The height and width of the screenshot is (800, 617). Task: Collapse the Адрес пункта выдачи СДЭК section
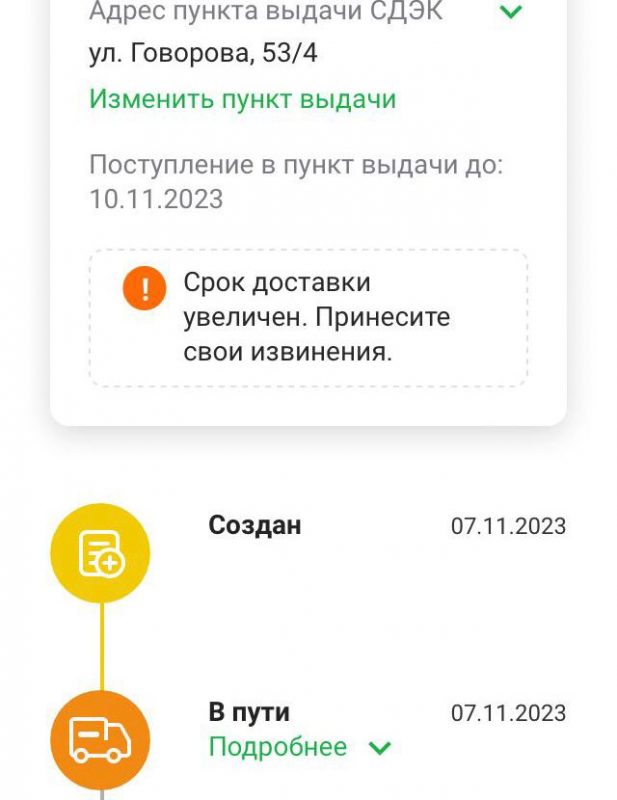pos(511,13)
